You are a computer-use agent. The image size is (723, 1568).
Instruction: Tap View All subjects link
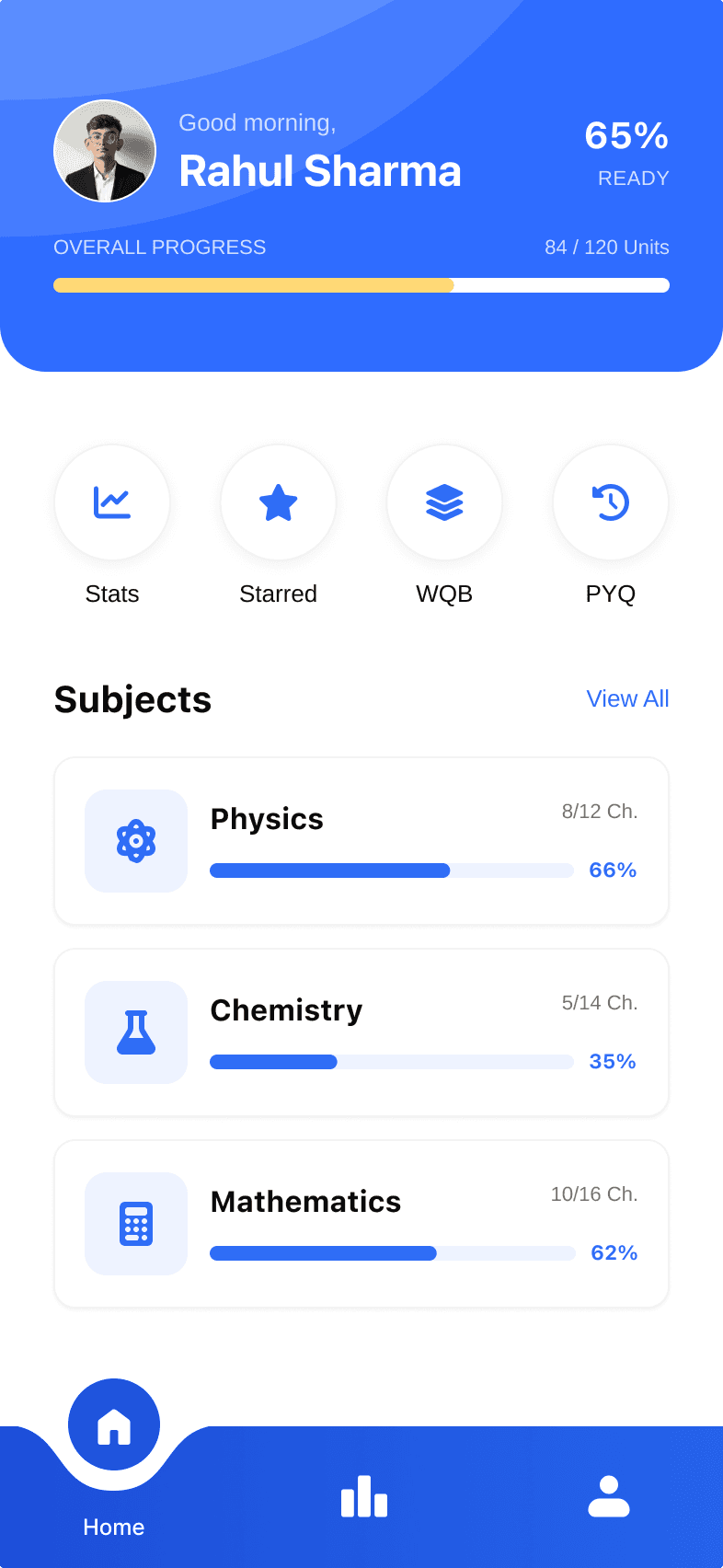pyautogui.click(x=627, y=699)
